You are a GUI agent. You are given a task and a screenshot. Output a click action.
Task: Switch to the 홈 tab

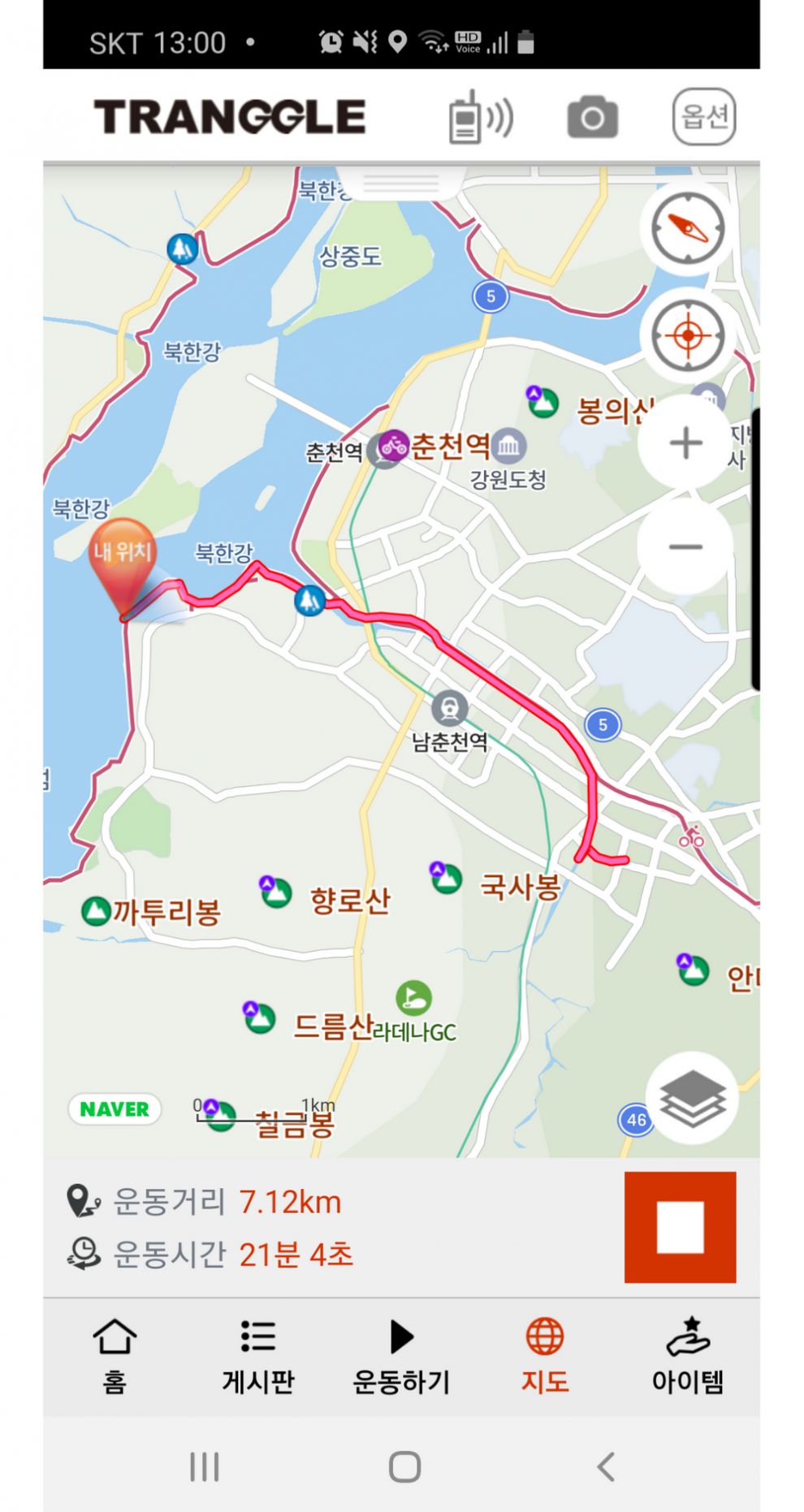coord(115,1355)
